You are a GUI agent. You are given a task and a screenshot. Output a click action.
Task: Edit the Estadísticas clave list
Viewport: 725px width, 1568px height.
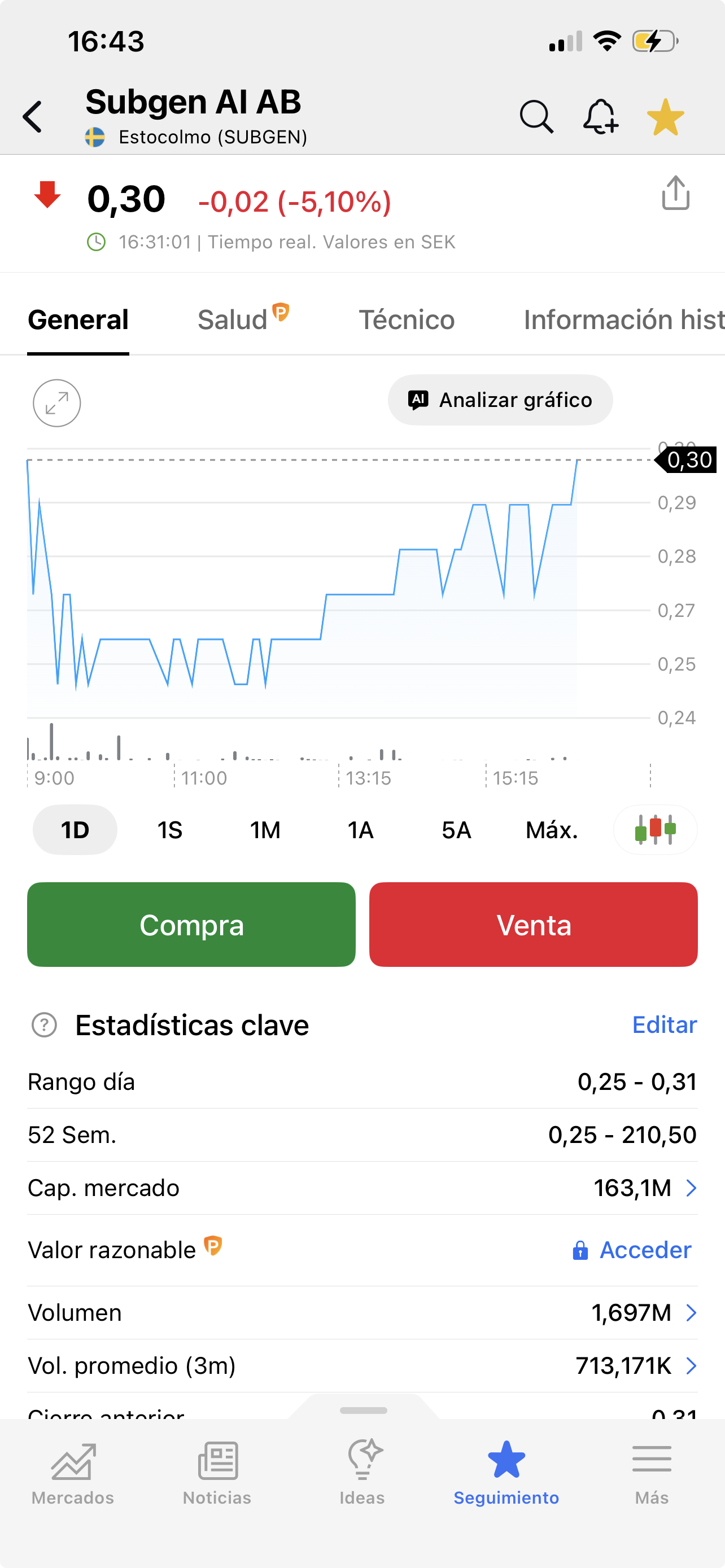664,1025
